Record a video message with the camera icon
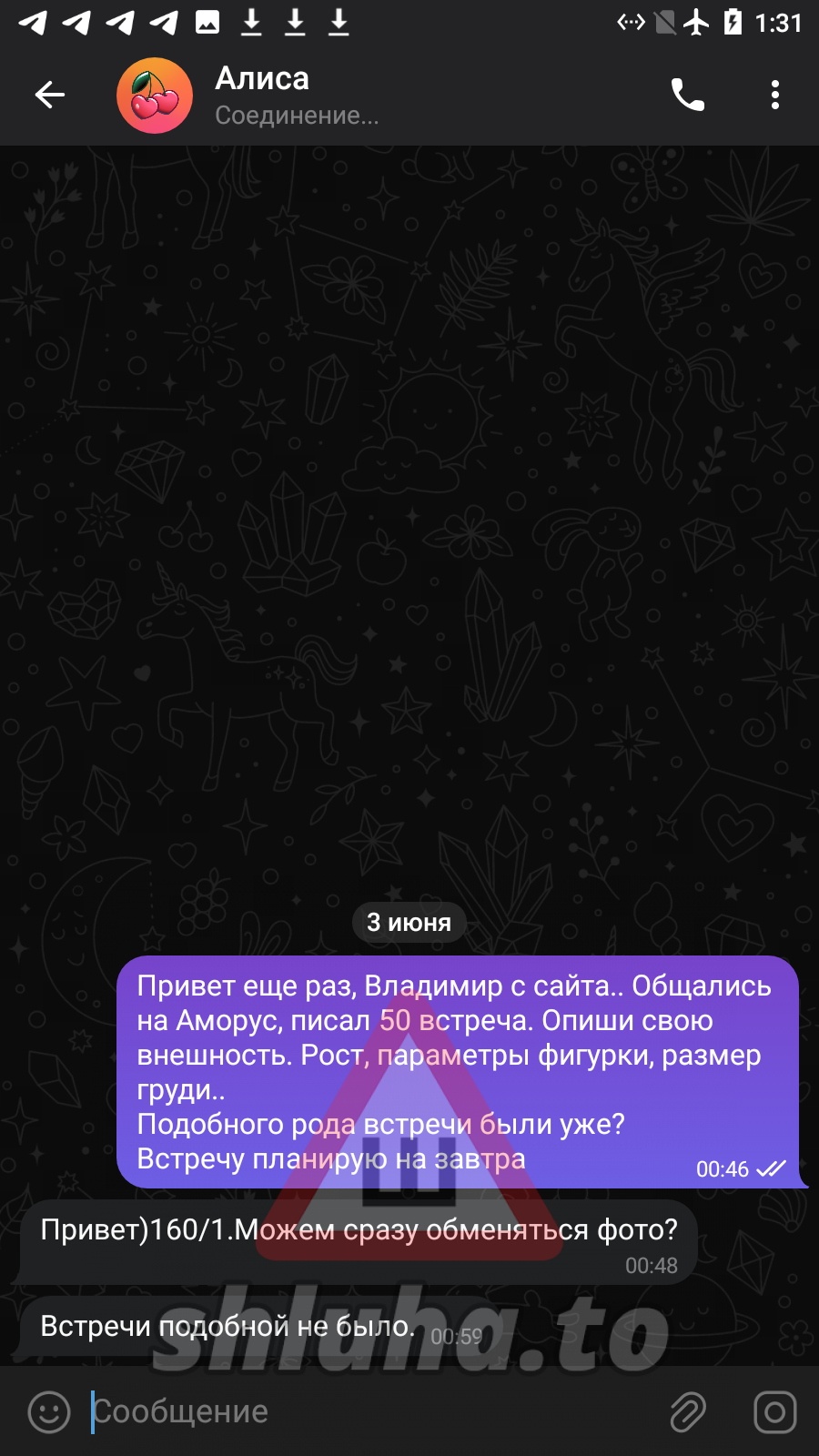The image size is (819, 1456). coord(774,1411)
